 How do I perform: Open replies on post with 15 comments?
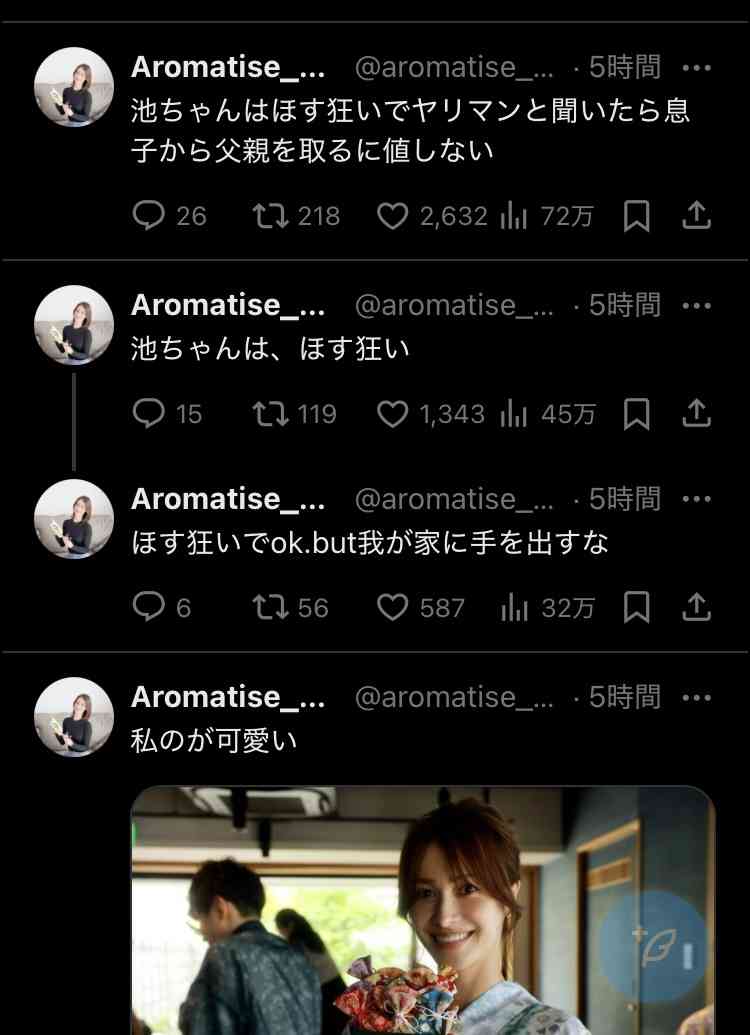click(148, 414)
